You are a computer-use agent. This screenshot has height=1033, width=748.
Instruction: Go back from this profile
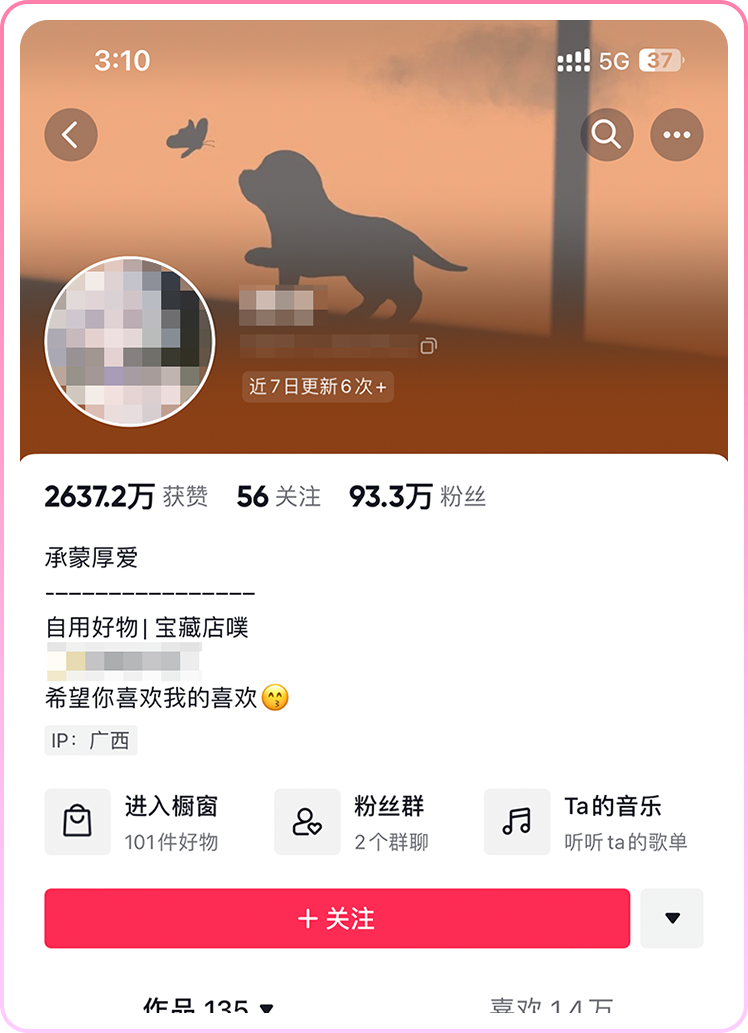point(71,135)
